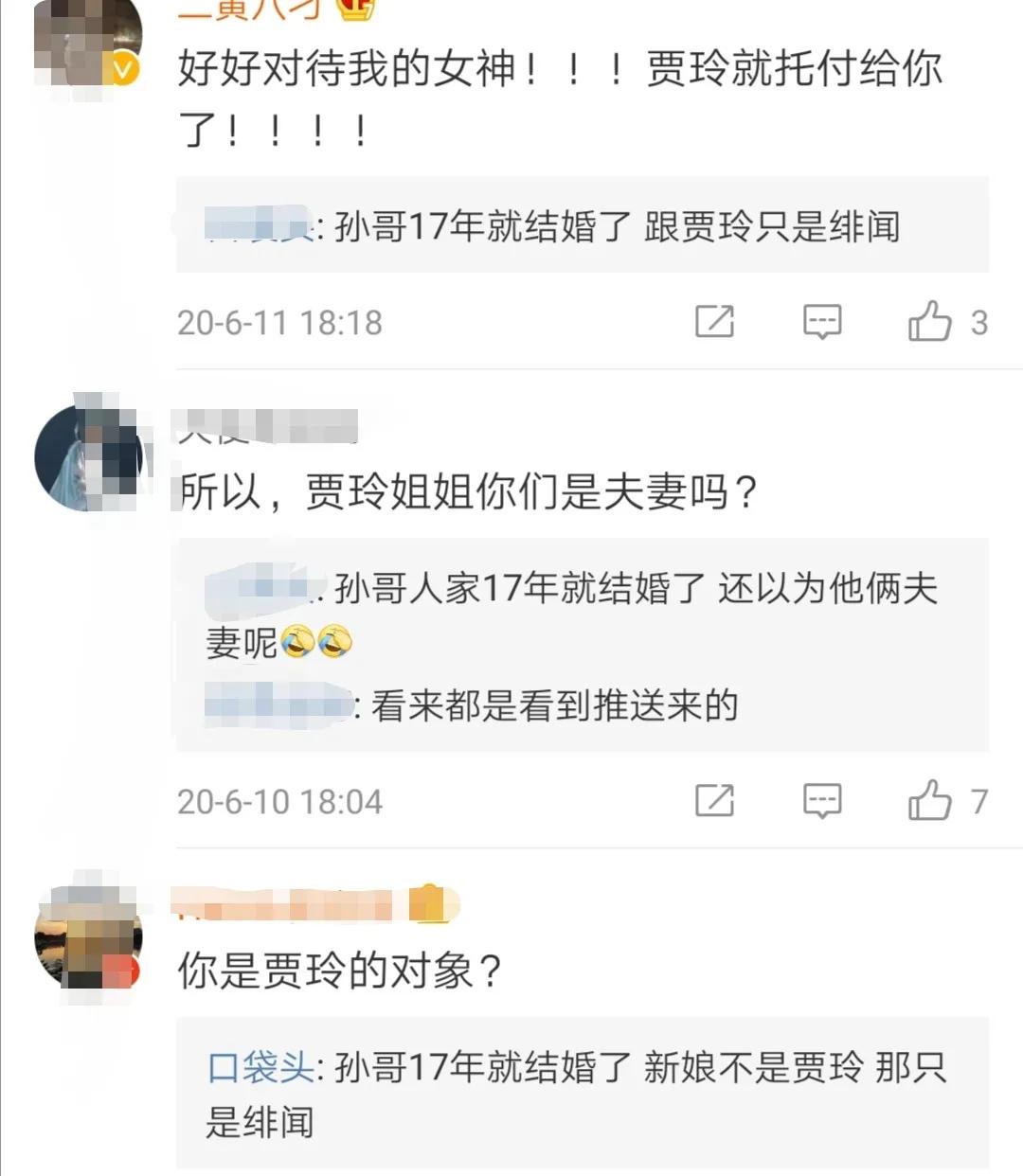The height and width of the screenshot is (1176, 1023).
Task: Open avatar of '所以，贾玲姐姐你们是夫妻吗' commenter
Action: point(87,457)
